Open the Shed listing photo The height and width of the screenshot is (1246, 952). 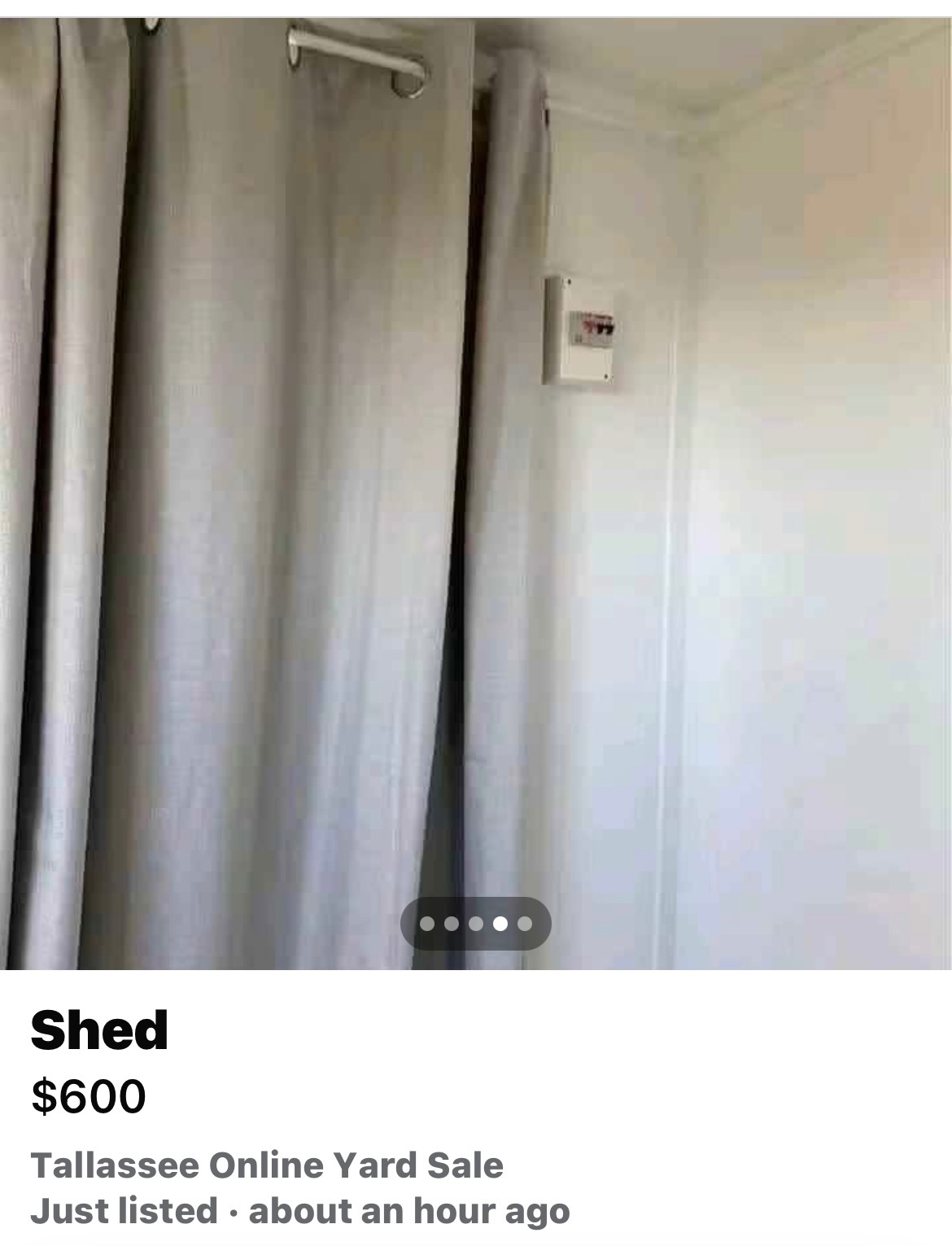[476, 488]
